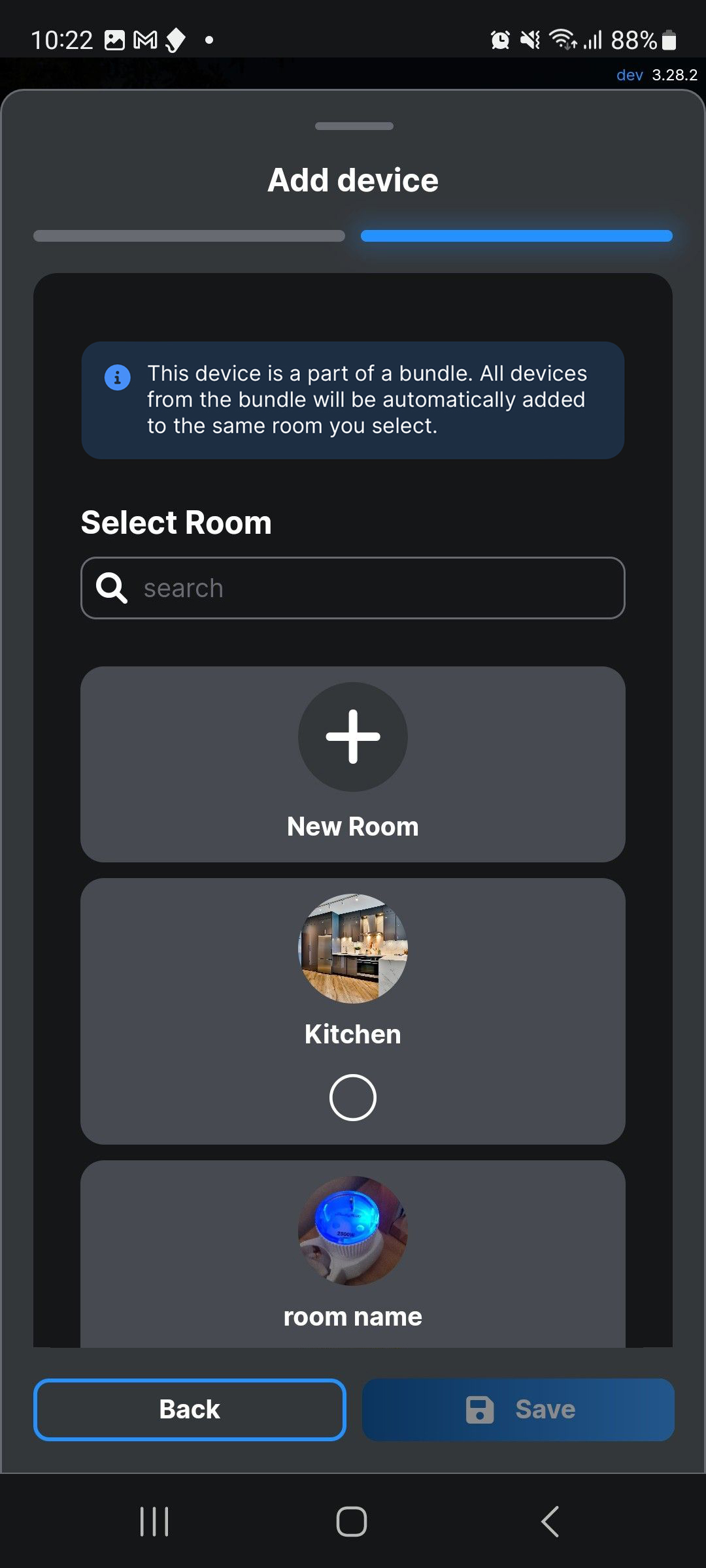
Task: Tap the sheet drag handle
Action: [354, 126]
